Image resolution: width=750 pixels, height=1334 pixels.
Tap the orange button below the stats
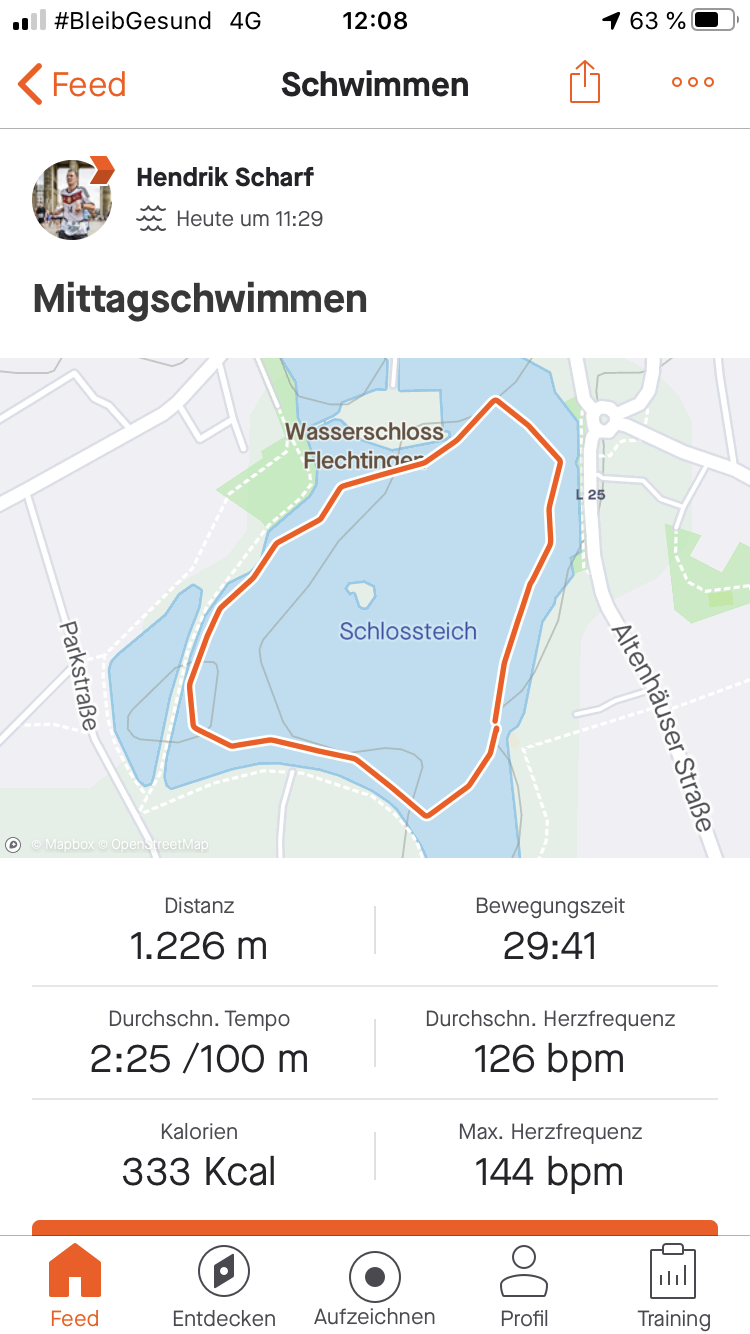tap(375, 1227)
